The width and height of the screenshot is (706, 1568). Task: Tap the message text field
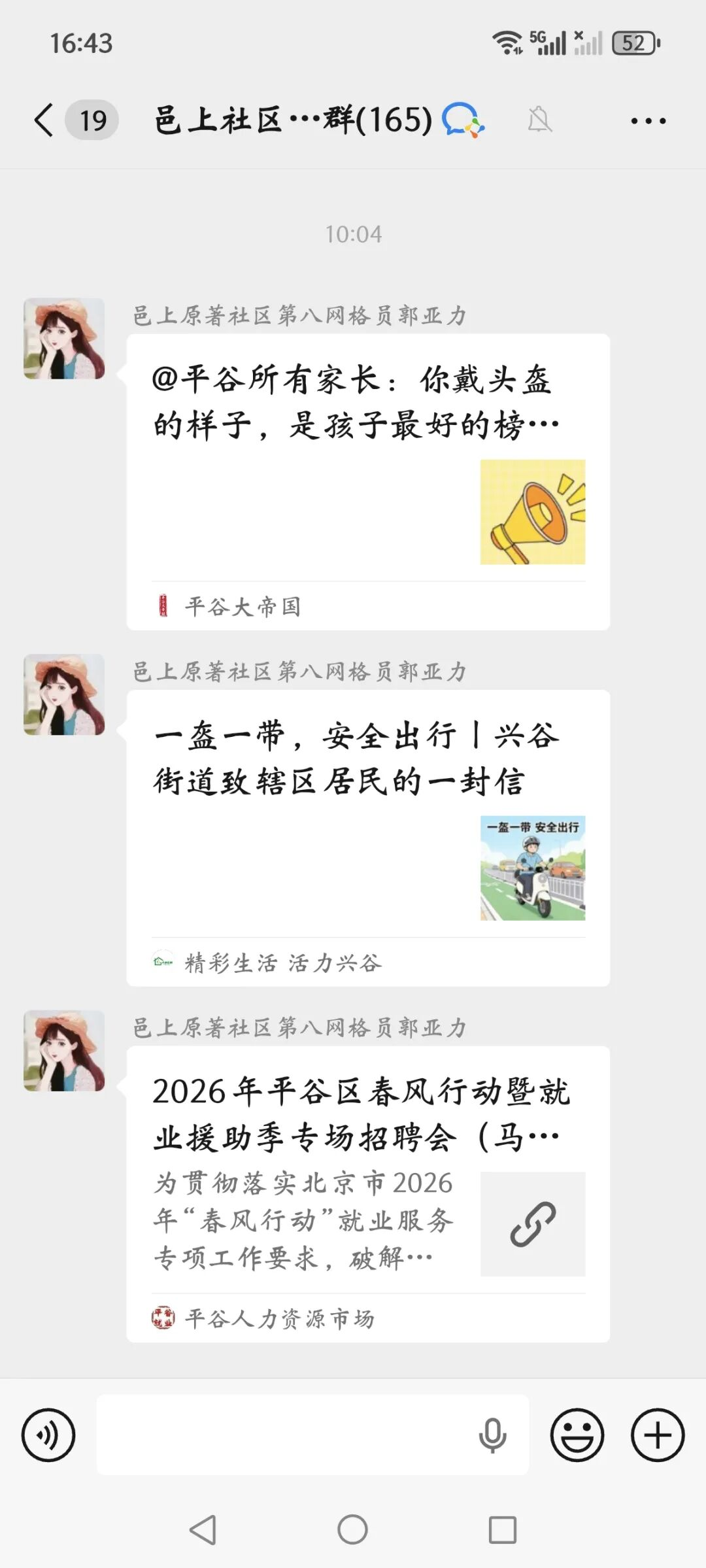click(x=281, y=1435)
